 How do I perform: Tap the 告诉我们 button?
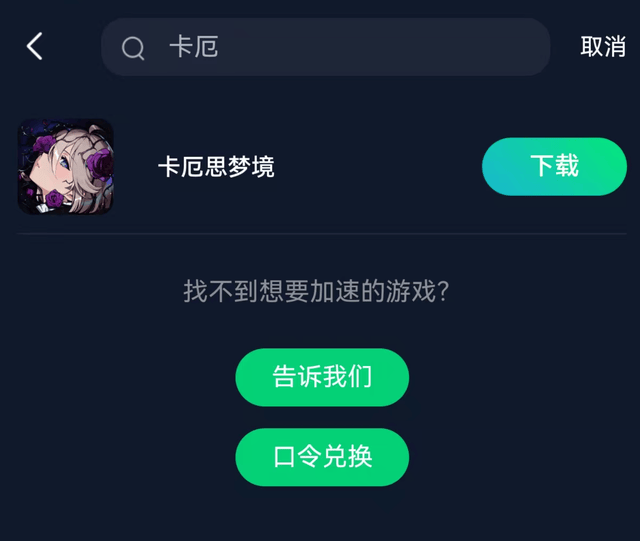click(x=322, y=377)
